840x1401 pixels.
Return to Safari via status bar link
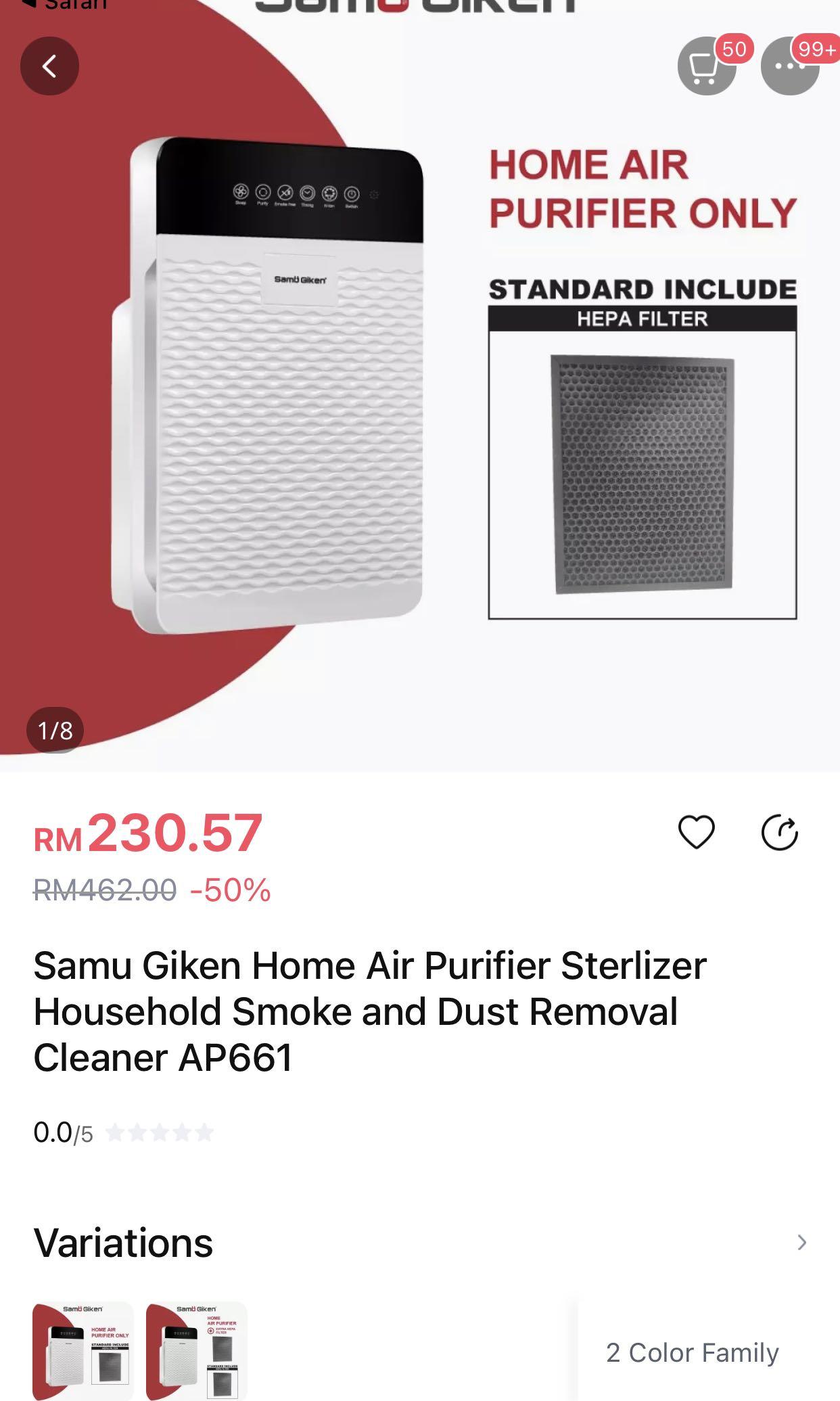tap(64, 4)
